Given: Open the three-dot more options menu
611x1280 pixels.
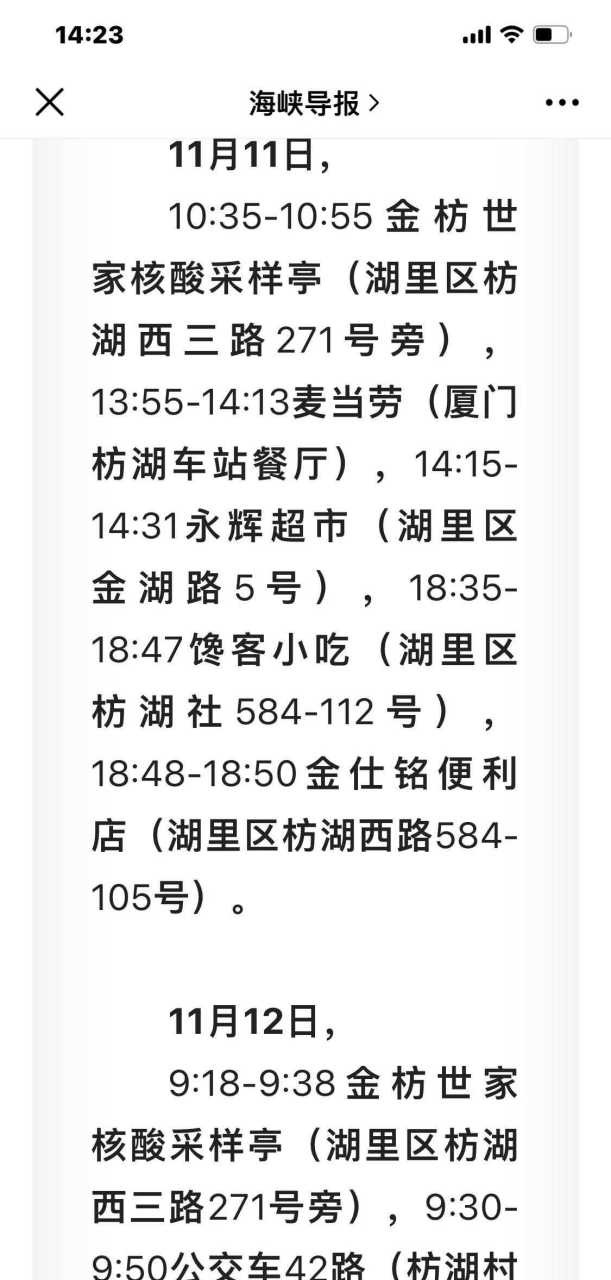Looking at the screenshot, I should [x=562, y=102].
